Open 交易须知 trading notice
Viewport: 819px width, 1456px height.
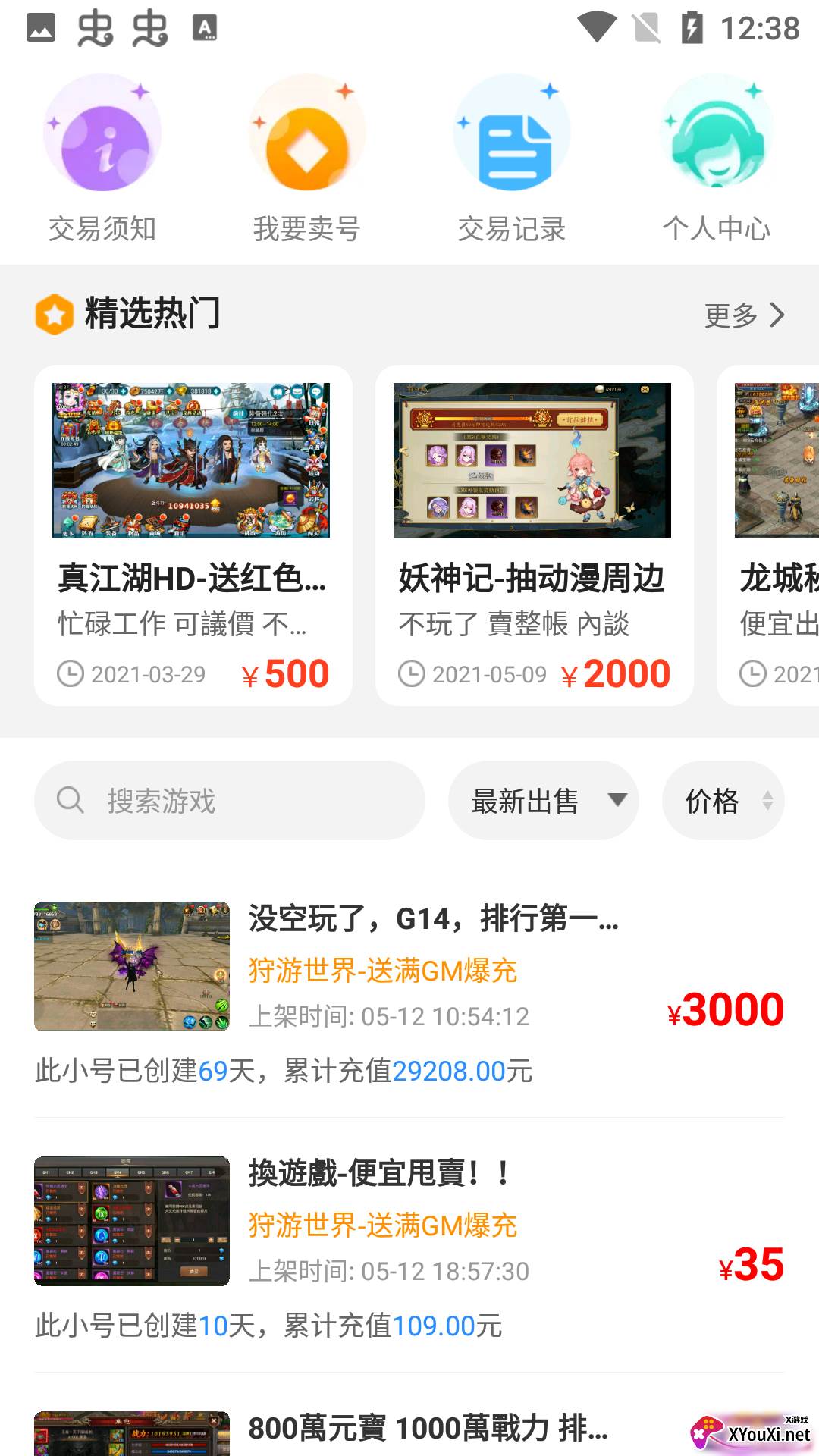[102, 159]
